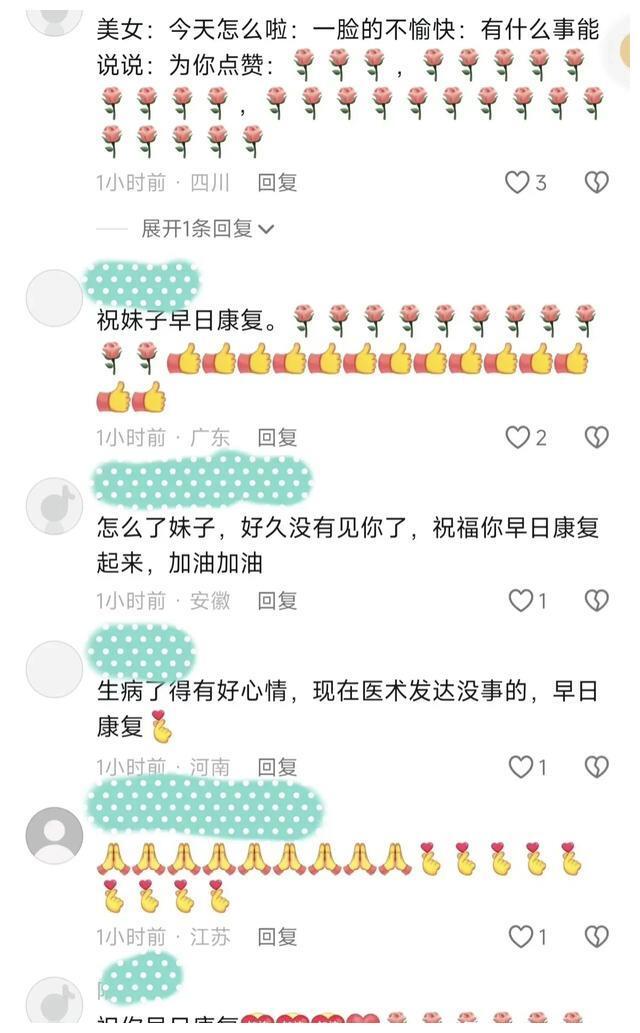The image size is (640, 1033).
Task: Dislike the 广东 comment
Action: click(x=596, y=437)
